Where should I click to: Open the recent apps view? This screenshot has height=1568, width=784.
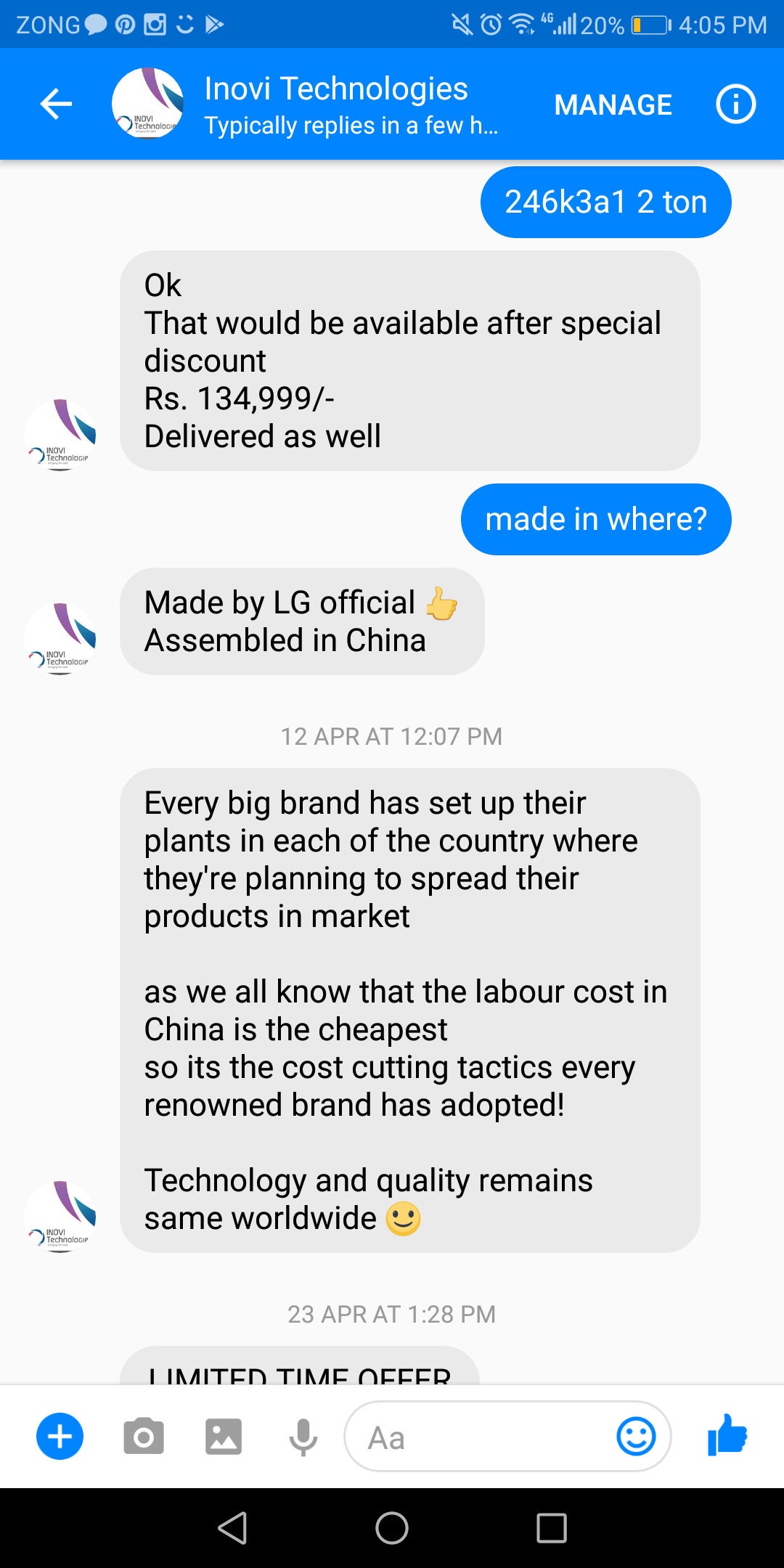[552, 1528]
